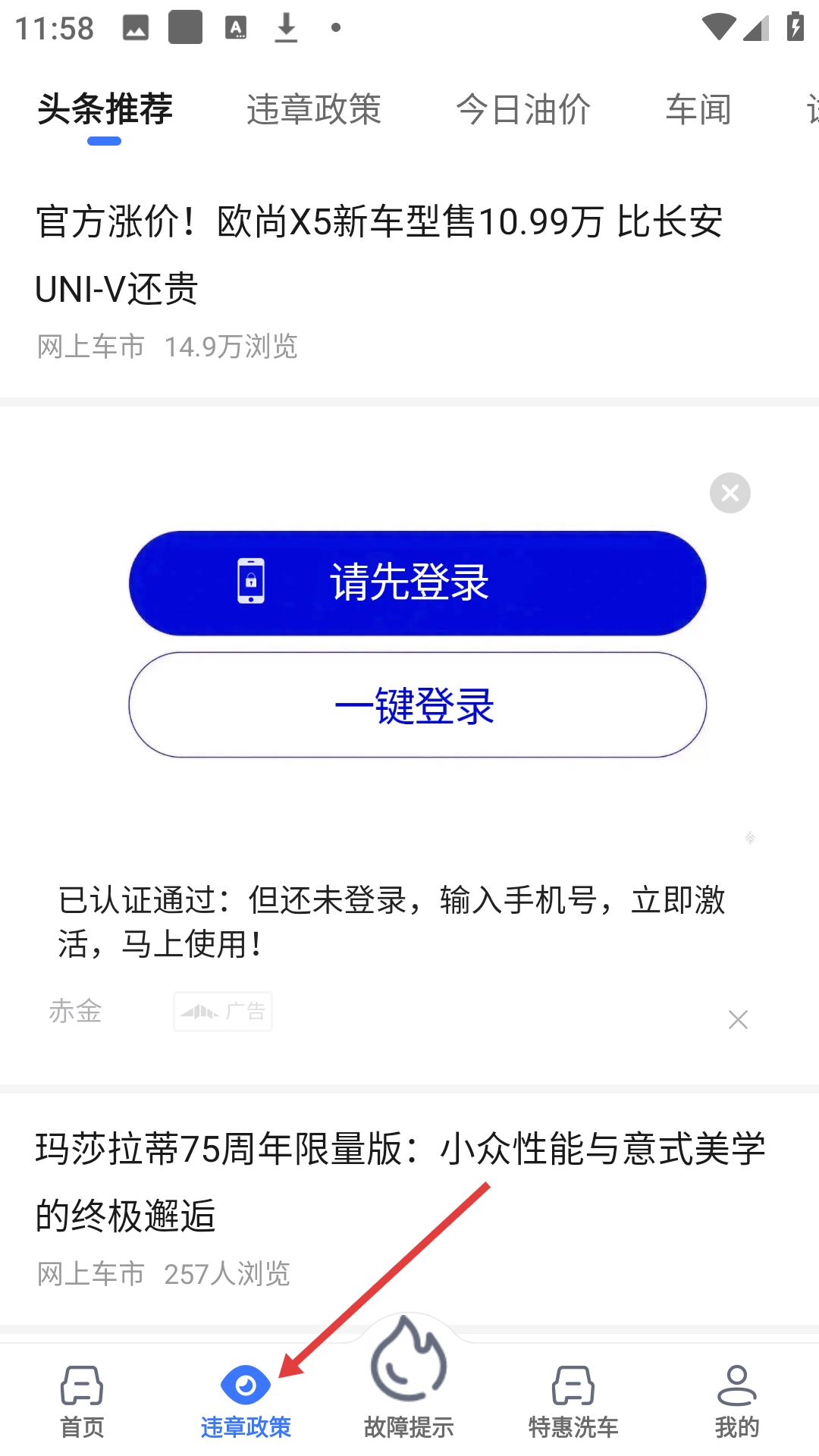Go to the 首页 bottom tab

point(82,1401)
